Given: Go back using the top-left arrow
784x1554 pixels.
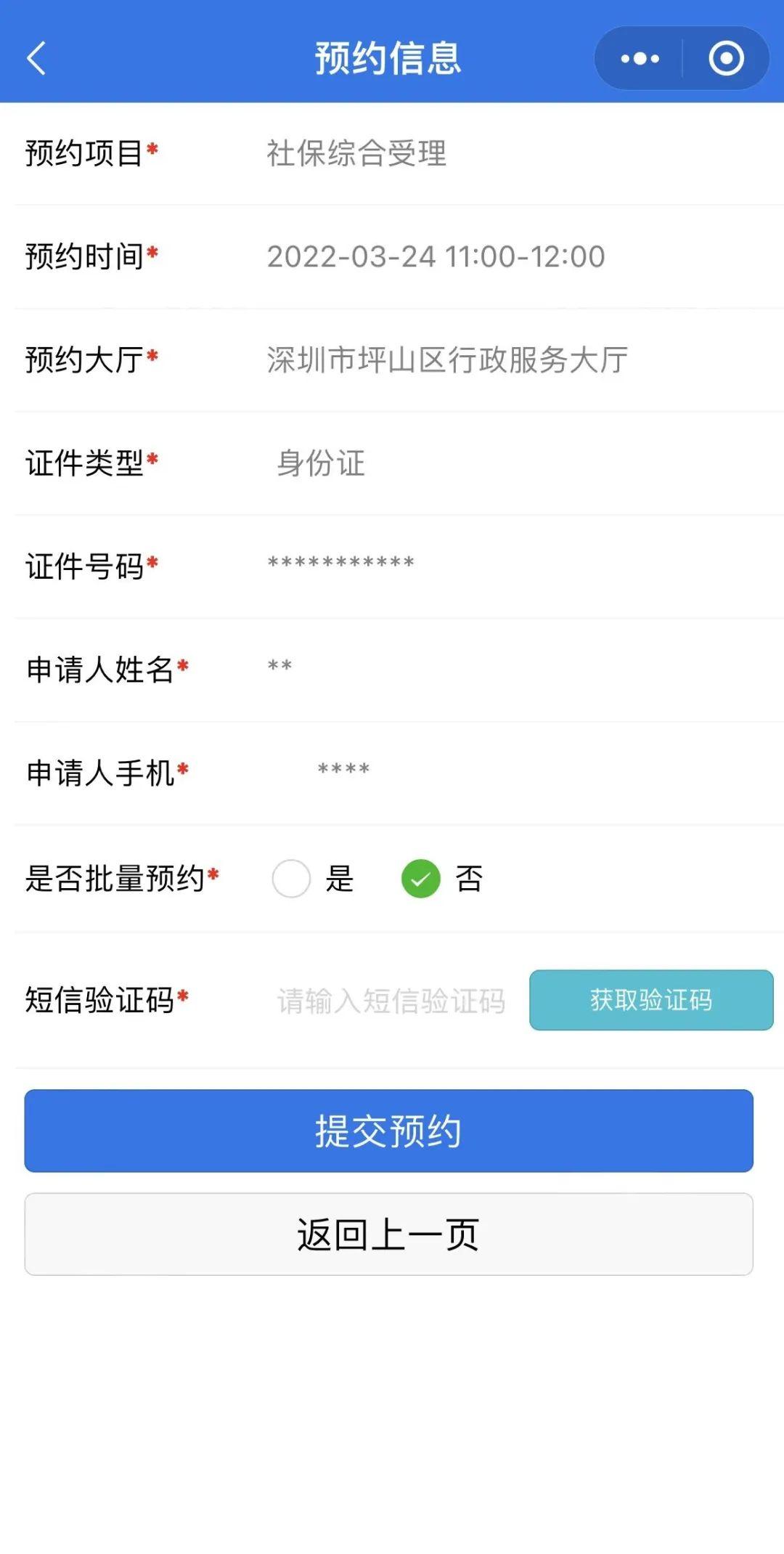Looking at the screenshot, I should [x=36, y=58].
